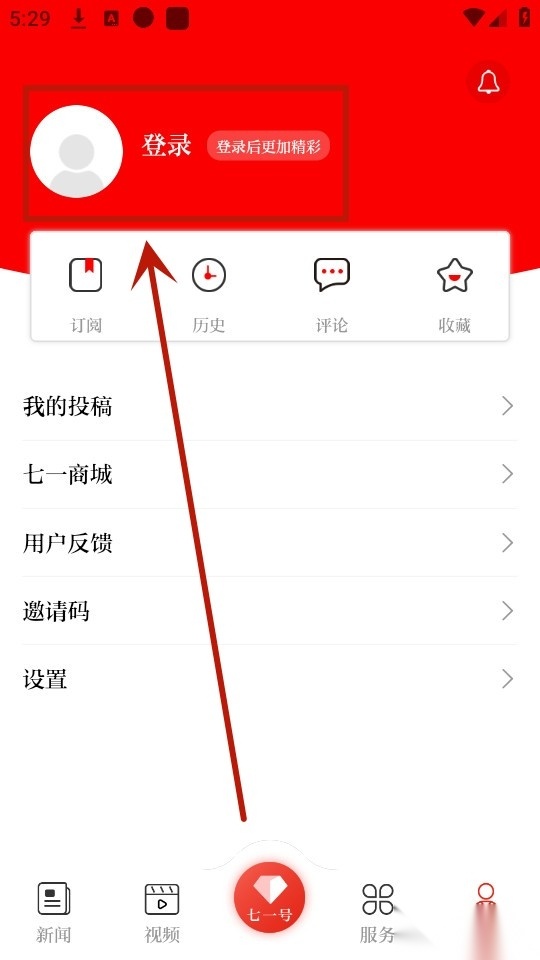Open 七一商城 row

tap(270, 474)
